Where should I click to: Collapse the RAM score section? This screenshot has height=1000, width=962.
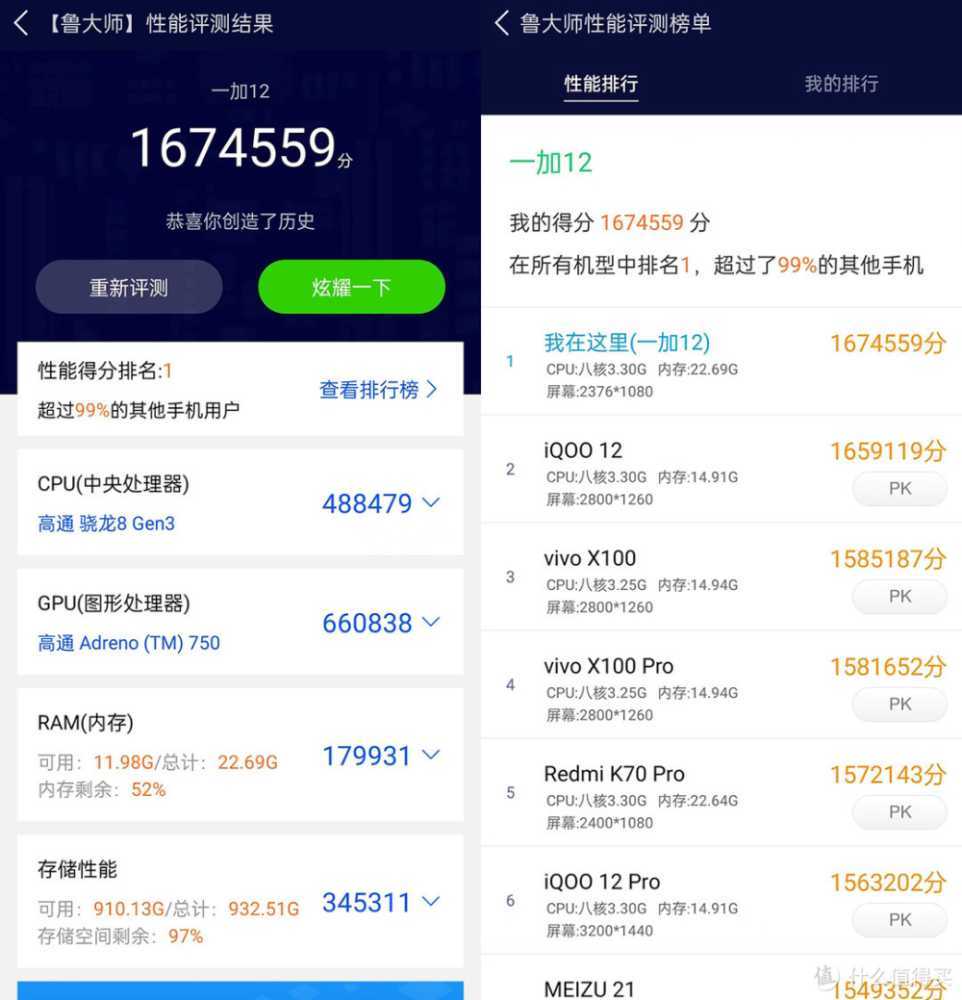[430, 755]
